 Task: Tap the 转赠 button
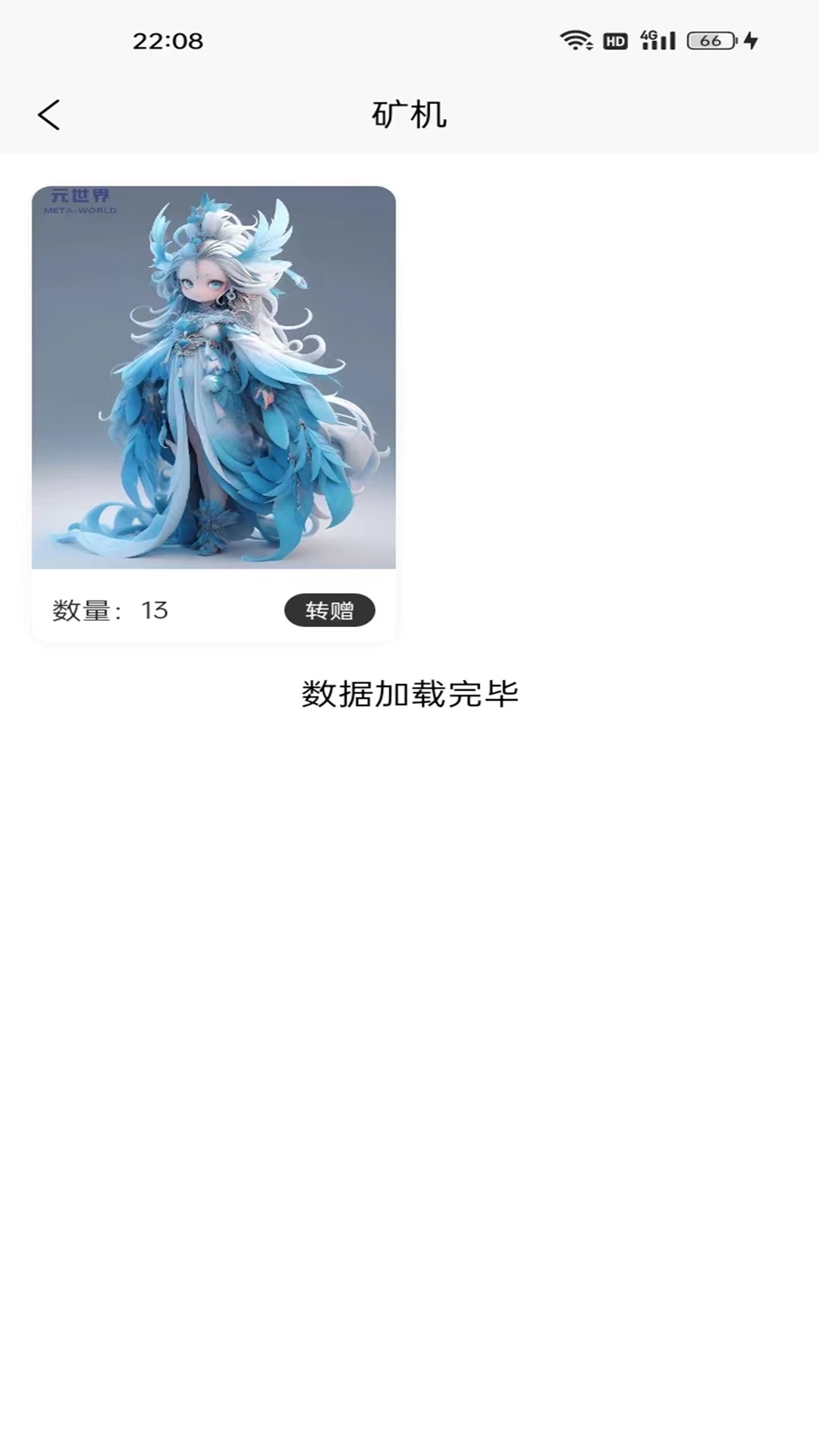pos(329,610)
